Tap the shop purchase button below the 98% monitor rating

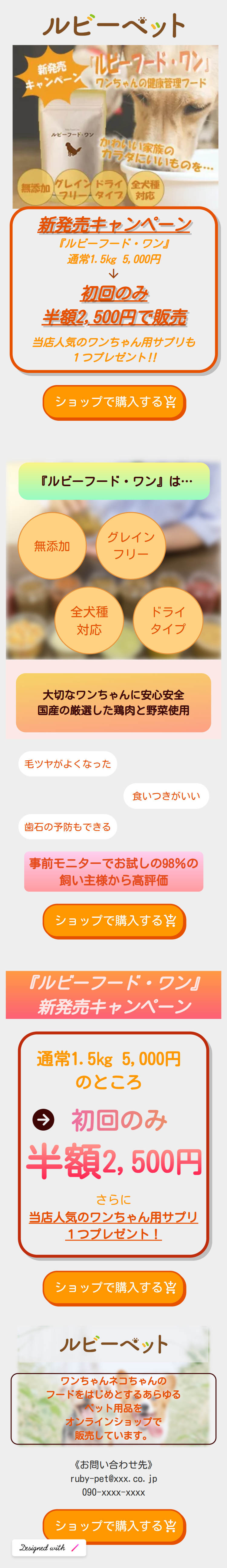point(114,920)
